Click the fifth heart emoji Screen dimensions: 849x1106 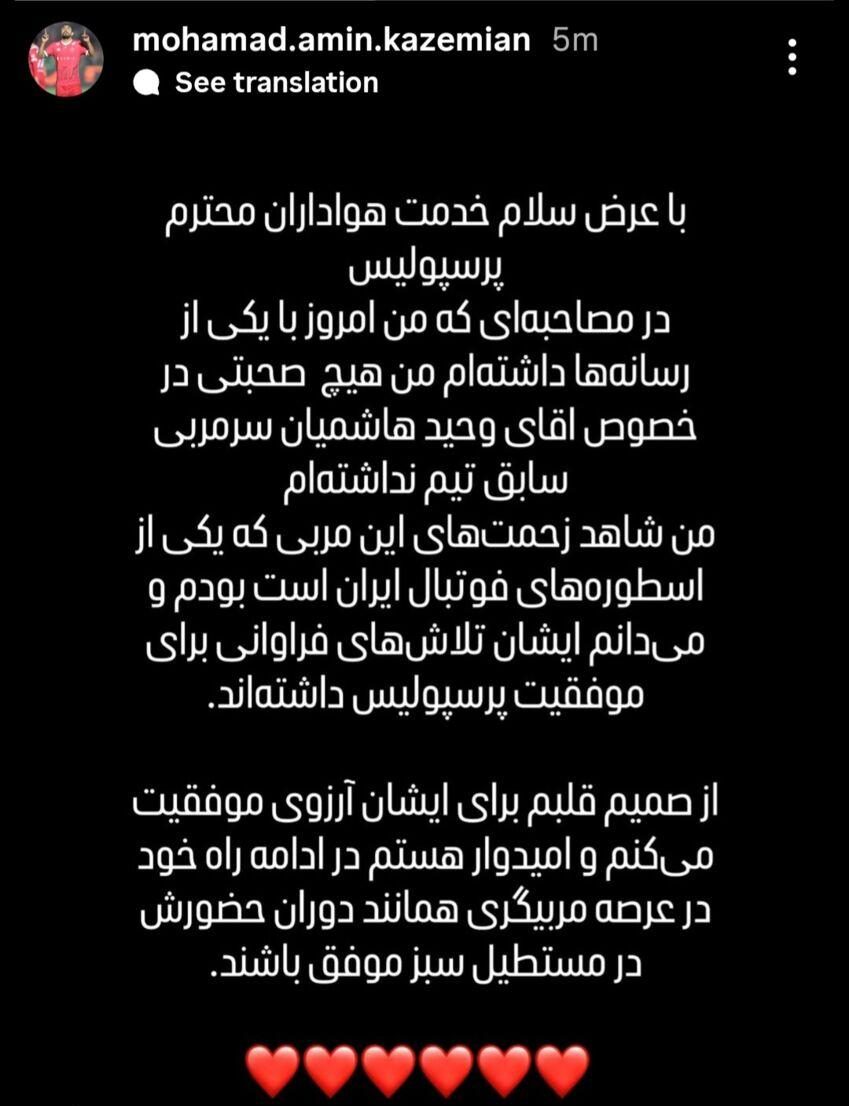click(502, 1064)
